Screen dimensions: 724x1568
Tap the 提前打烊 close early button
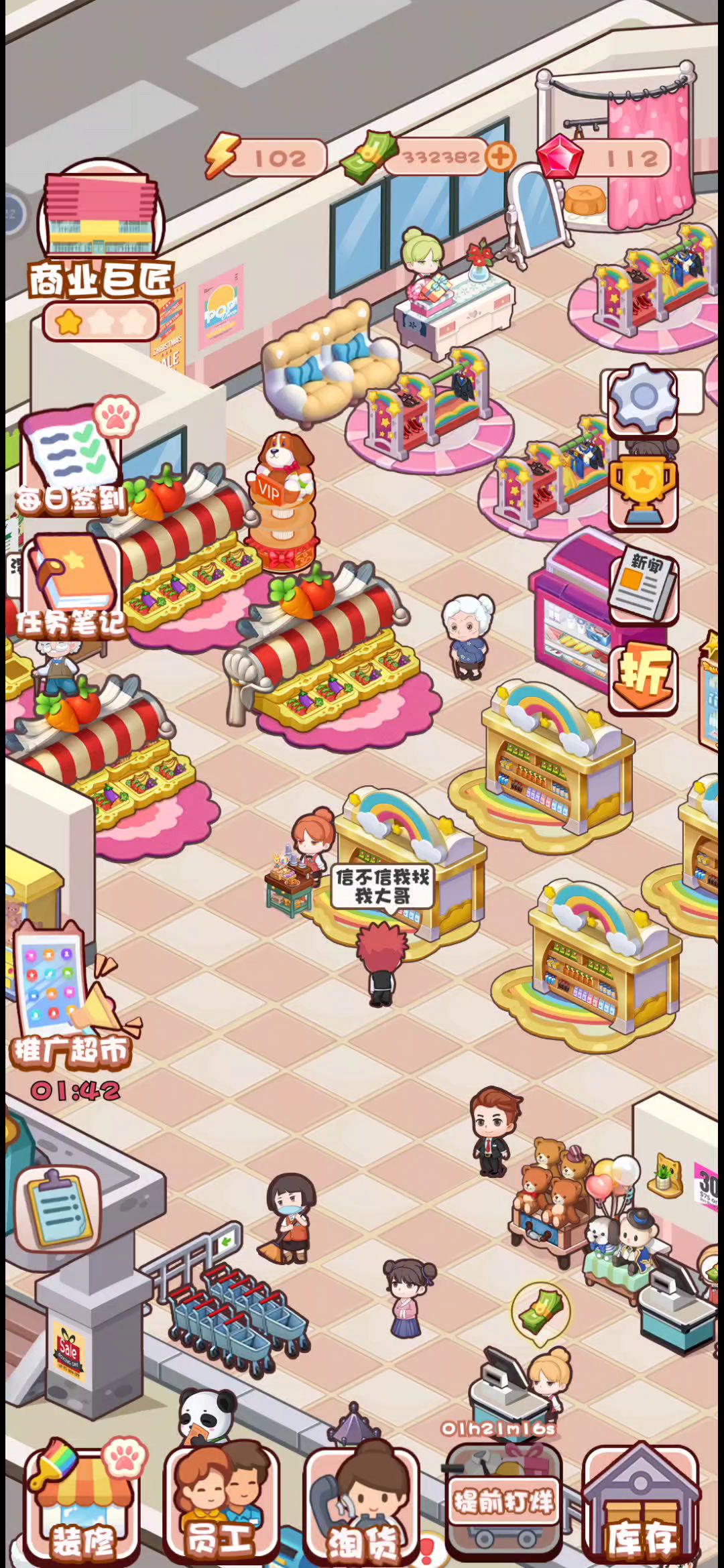(503, 1501)
